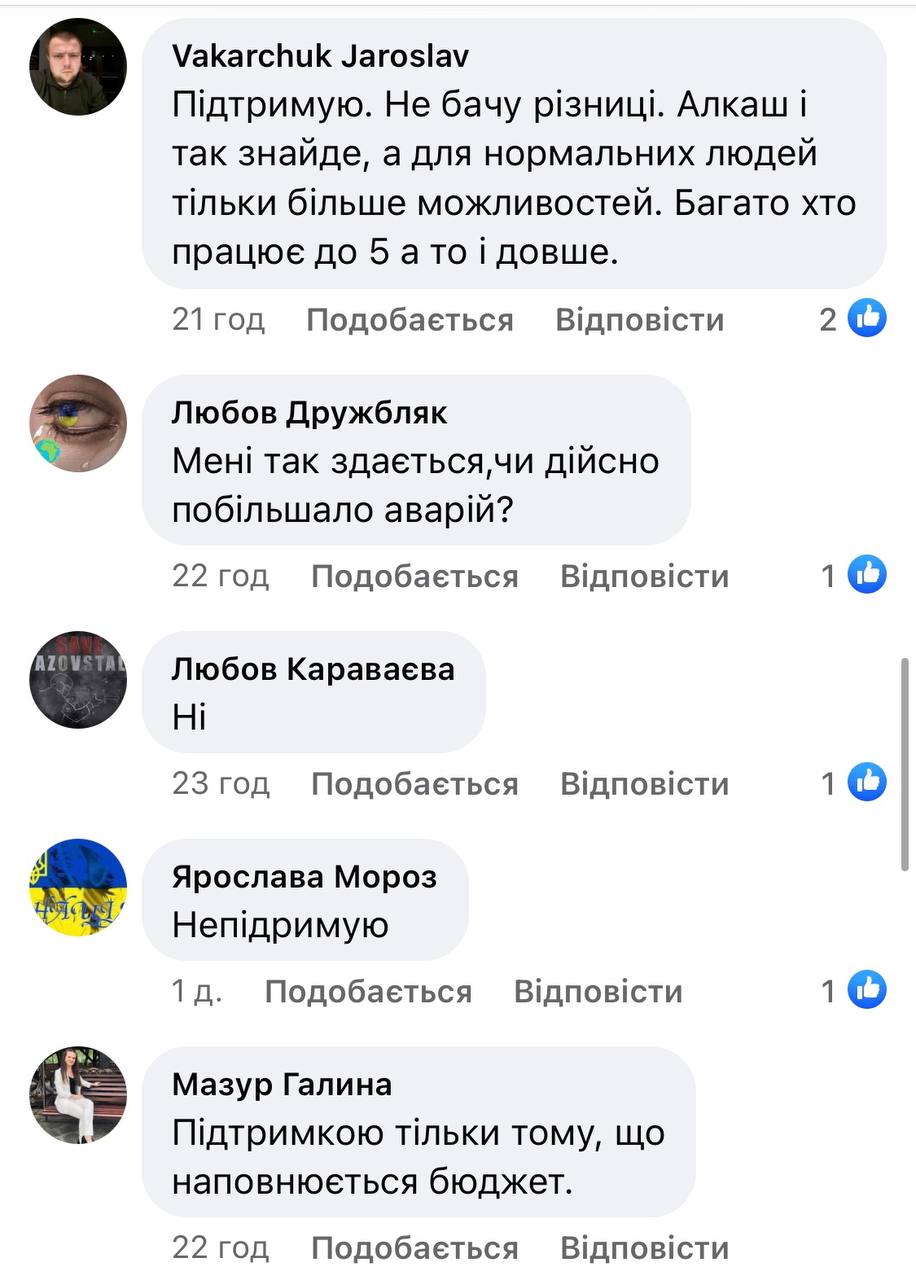Open Любов Дружбляк's profile name
Image resolution: width=916 pixels, height=1280 pixels.
click(309, 412)
